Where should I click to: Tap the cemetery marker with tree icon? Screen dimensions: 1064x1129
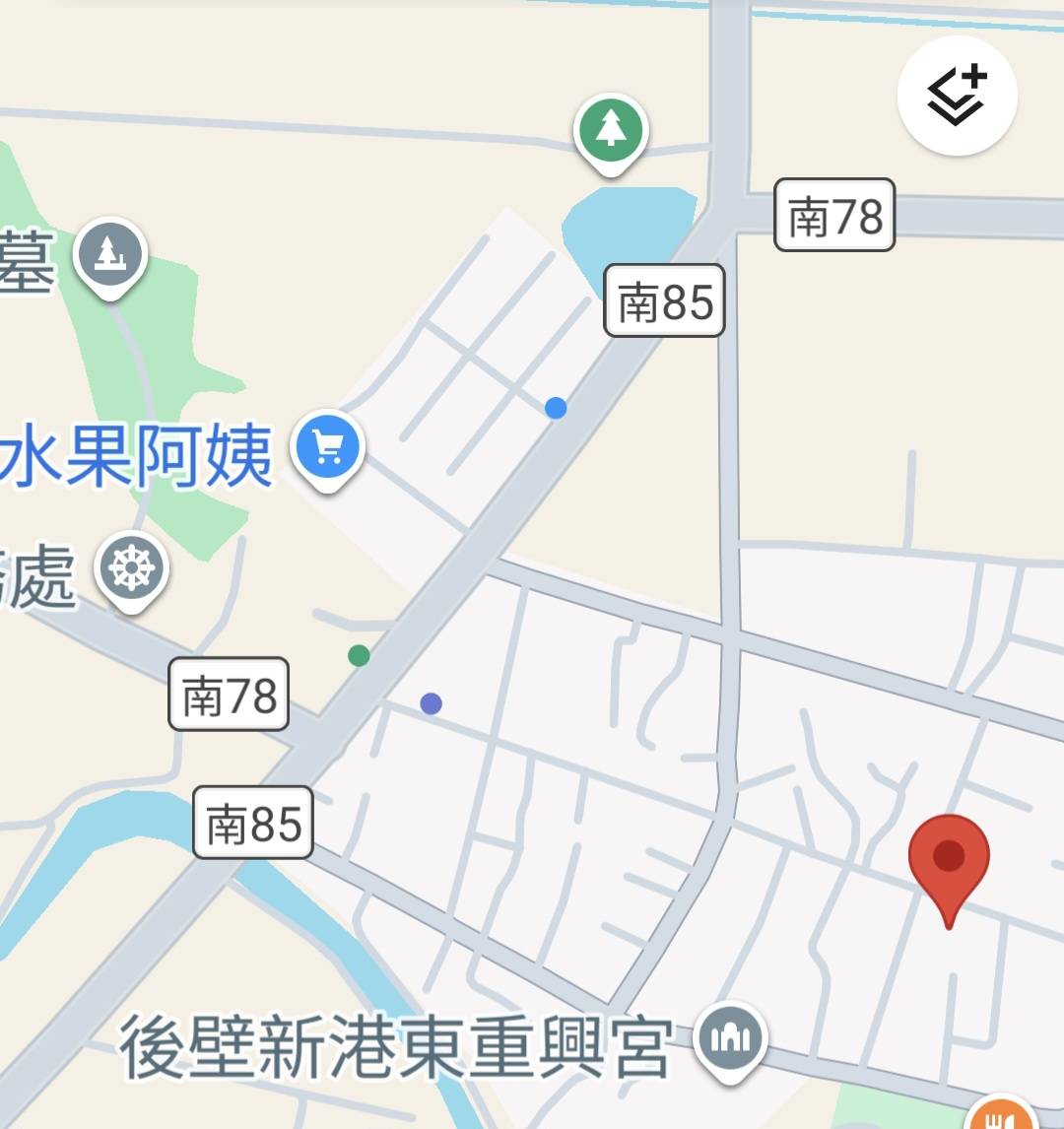pos(111,255)
